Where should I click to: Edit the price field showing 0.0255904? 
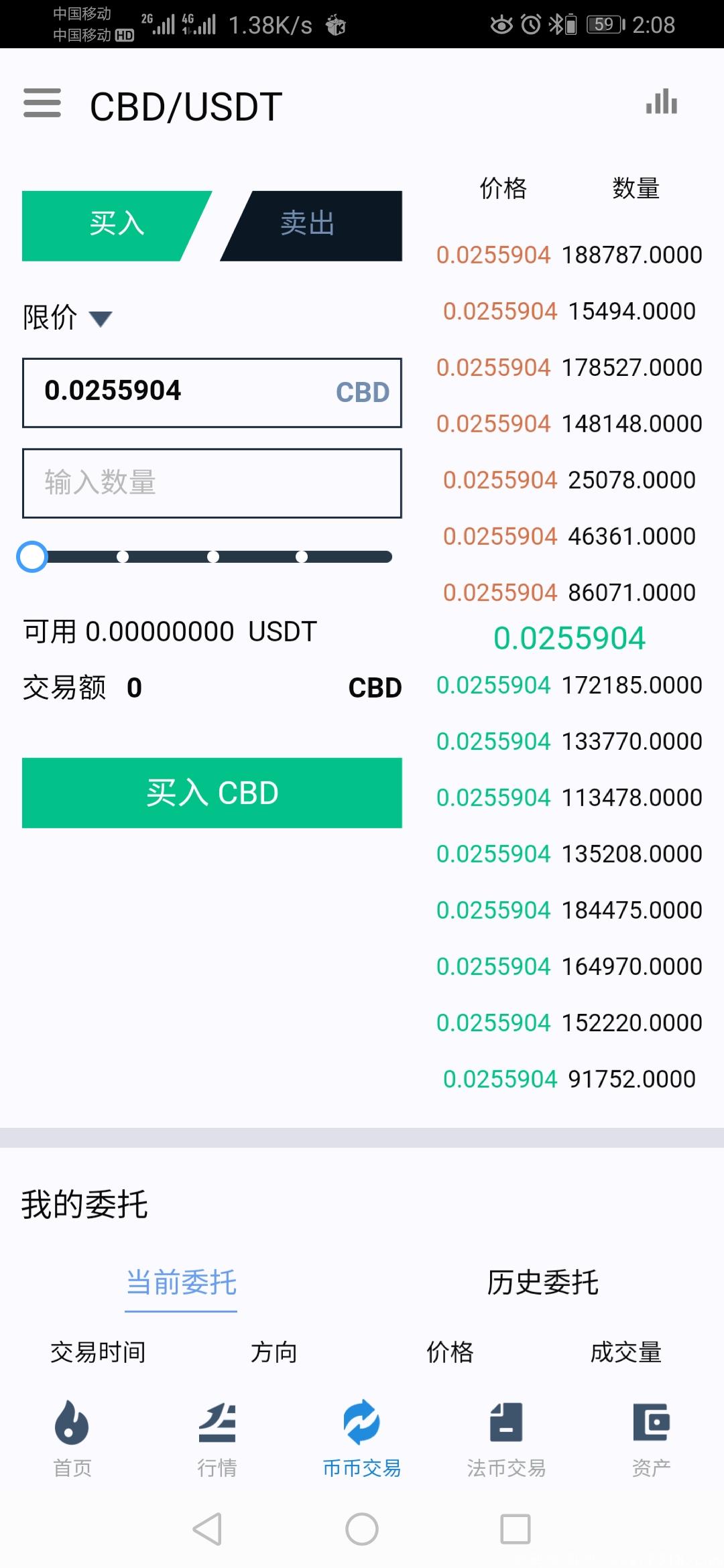tap(212, 393)
